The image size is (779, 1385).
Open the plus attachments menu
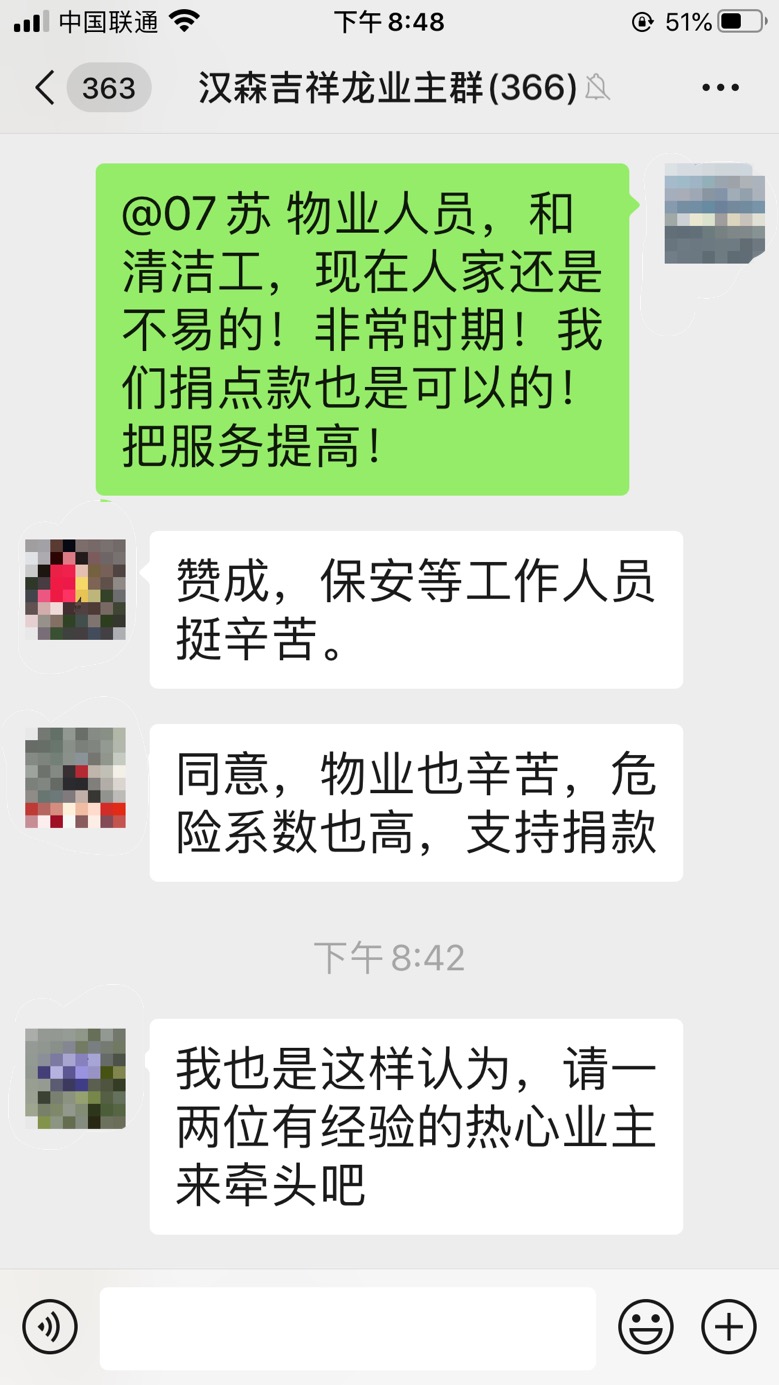pyautogui.click(x=728, y=1327)
